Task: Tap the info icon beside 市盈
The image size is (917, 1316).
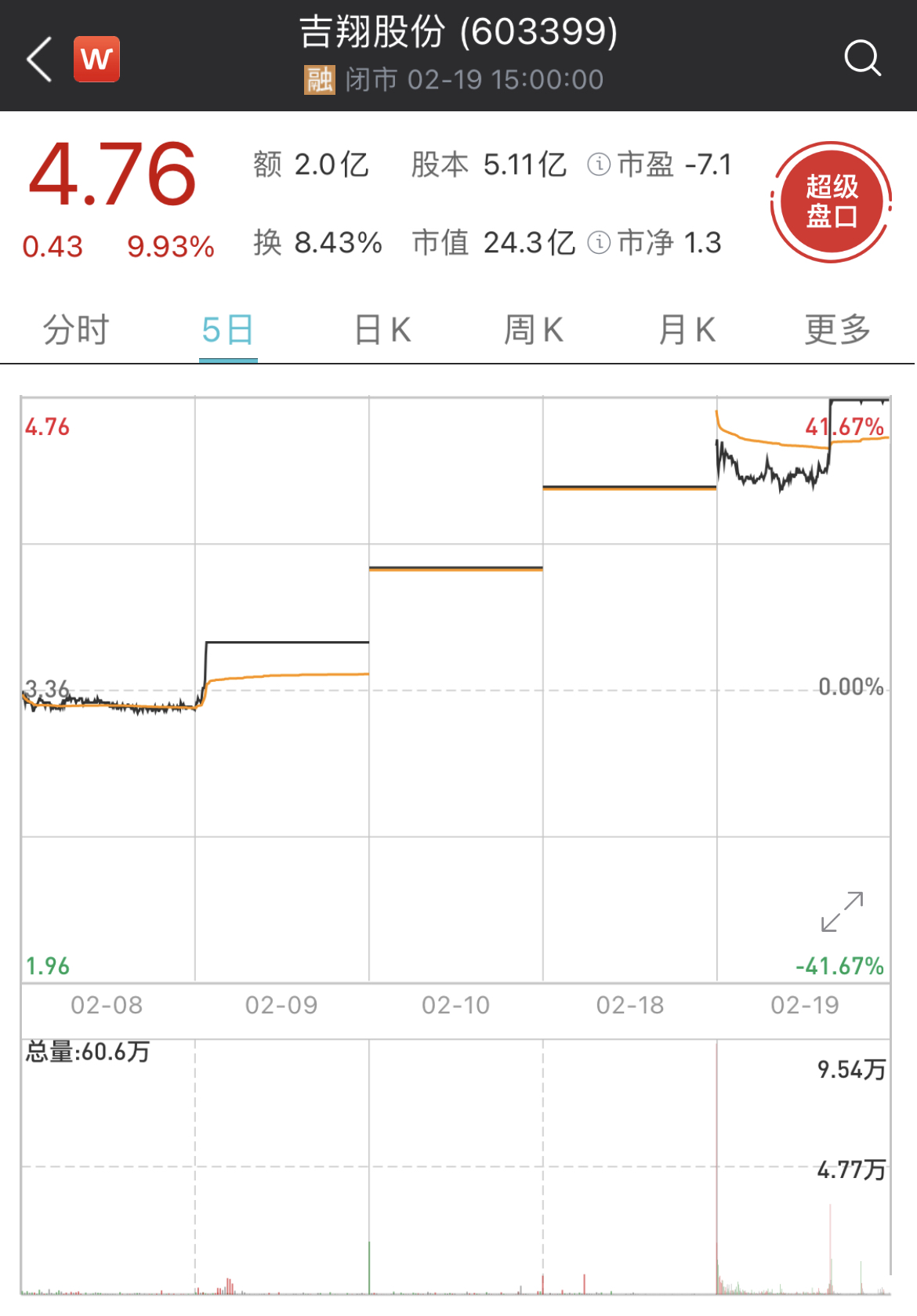Action: (599, 165)
